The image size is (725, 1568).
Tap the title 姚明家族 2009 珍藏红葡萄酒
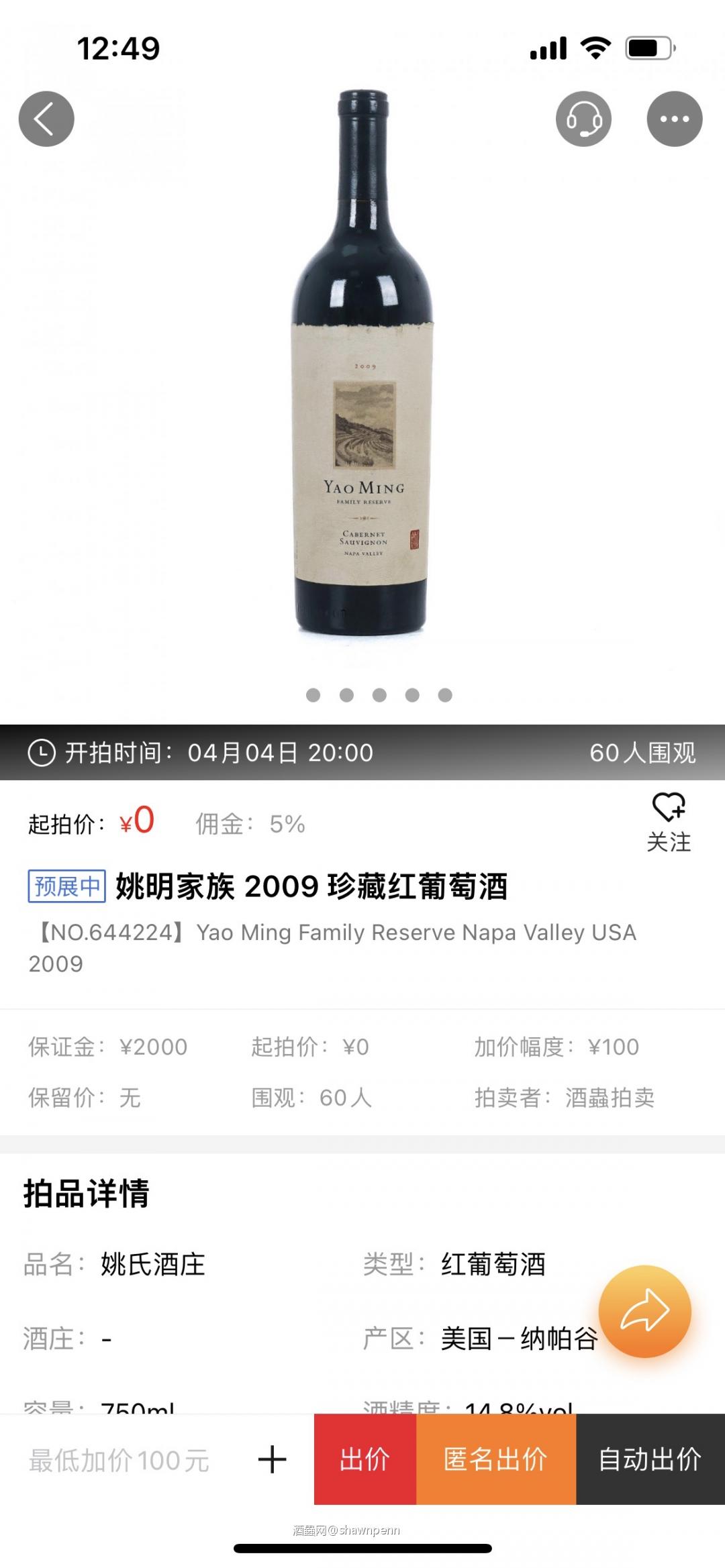312,886
